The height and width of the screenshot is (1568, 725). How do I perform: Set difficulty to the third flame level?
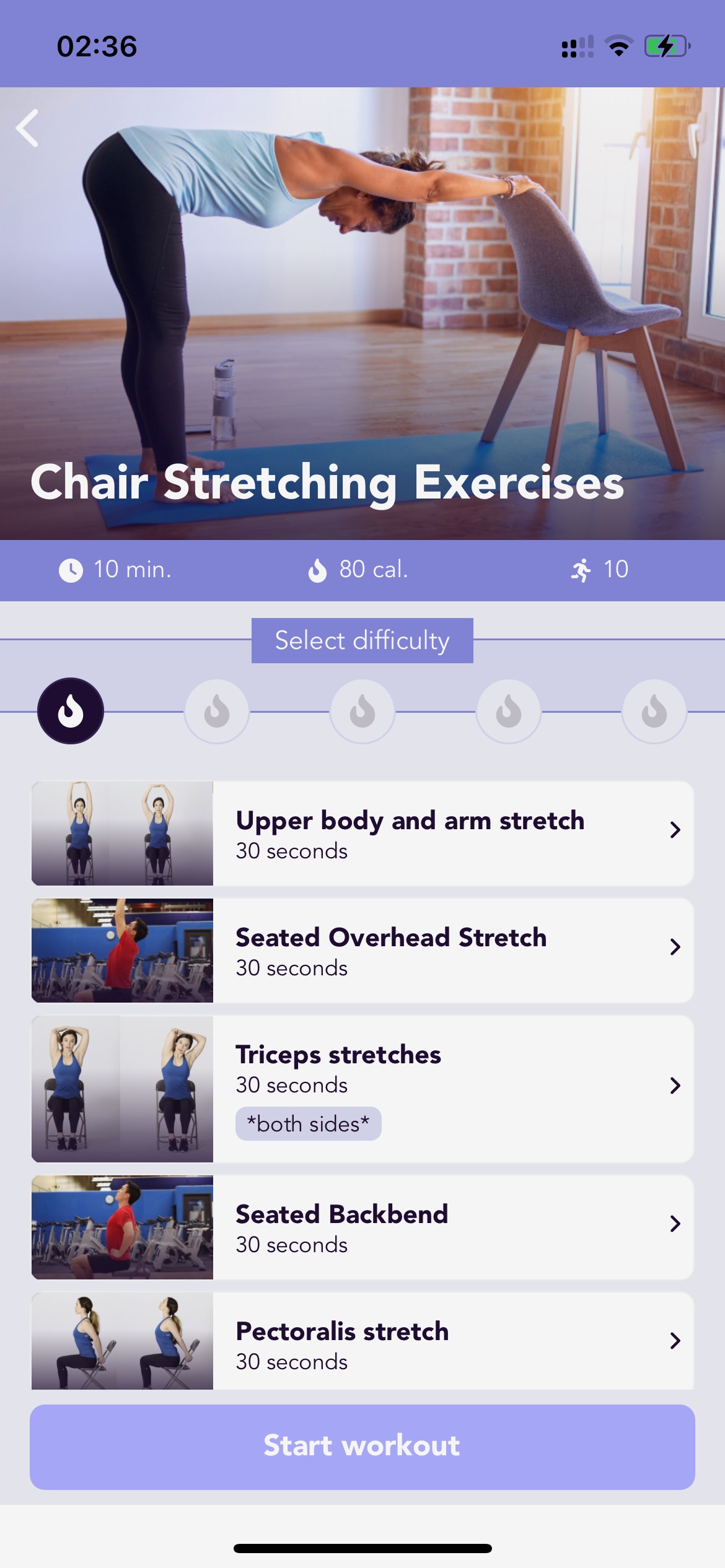(362, 711)
